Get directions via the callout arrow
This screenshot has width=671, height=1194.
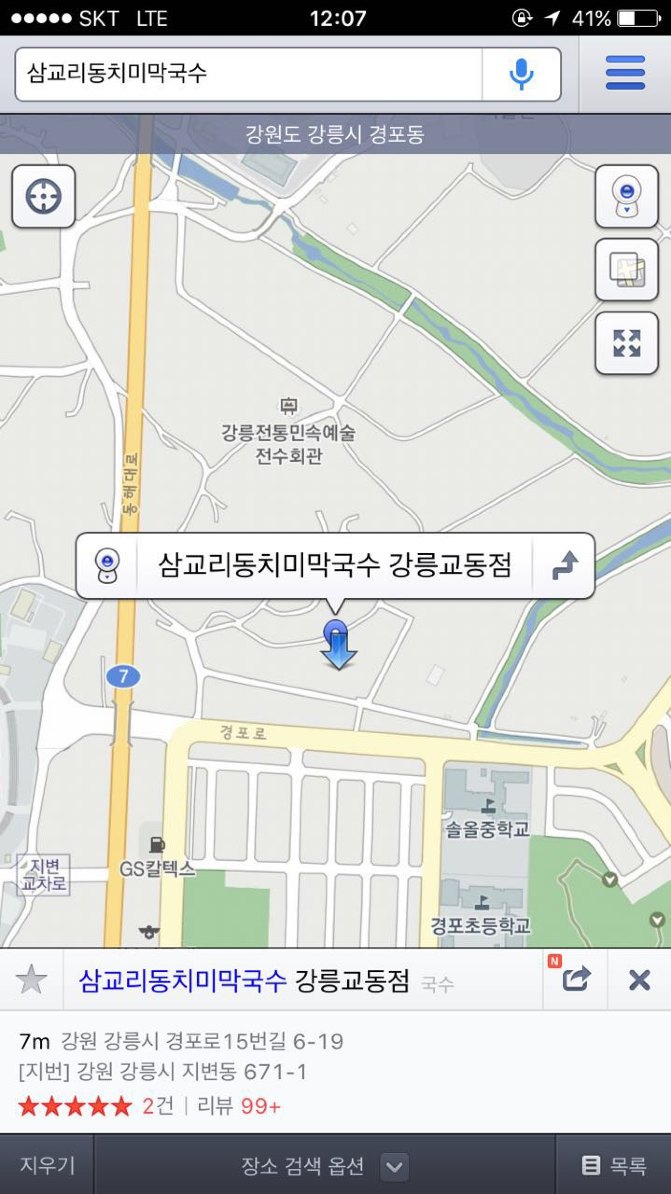[564, 565]
